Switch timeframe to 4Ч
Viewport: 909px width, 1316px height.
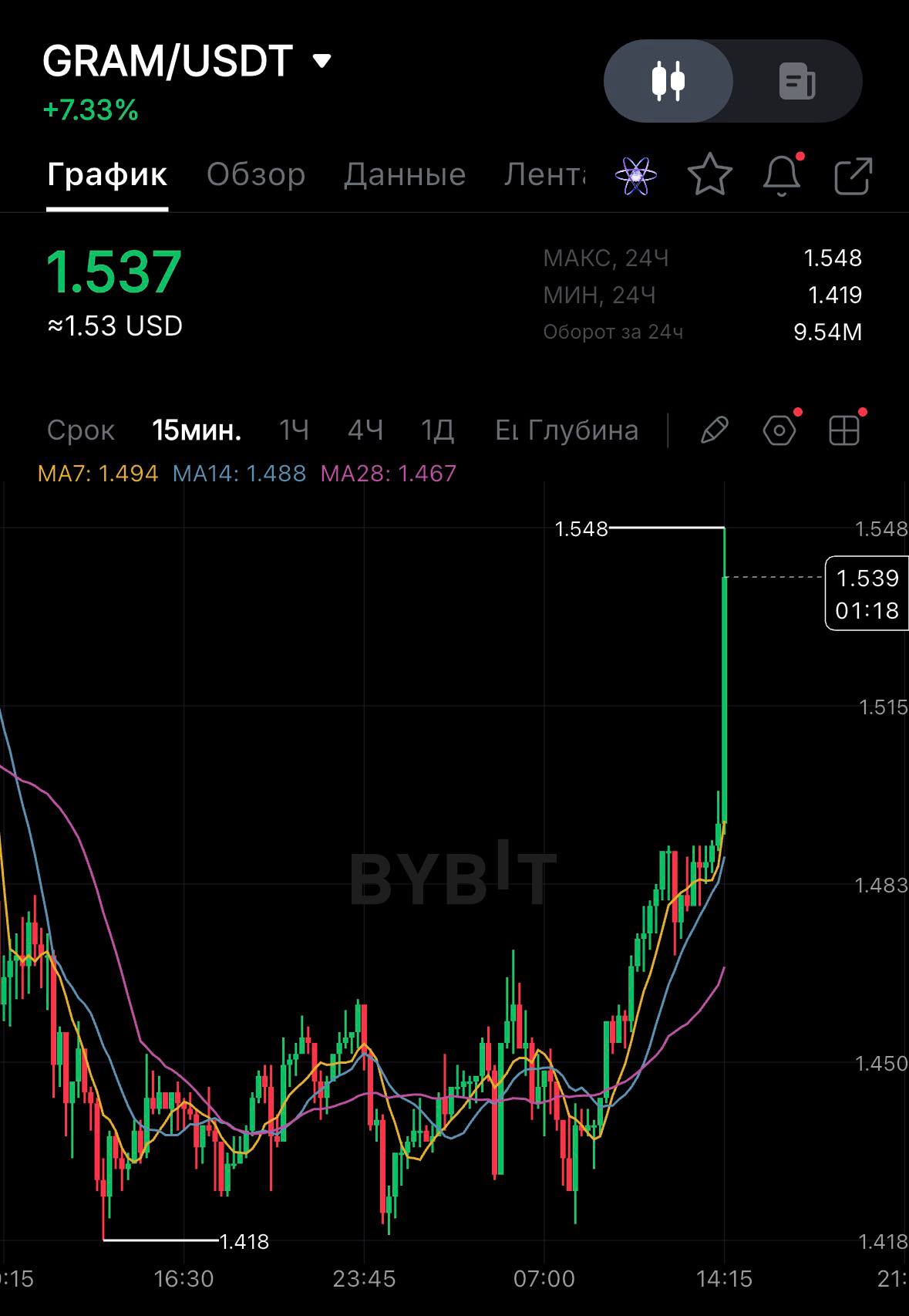[365, 430]
